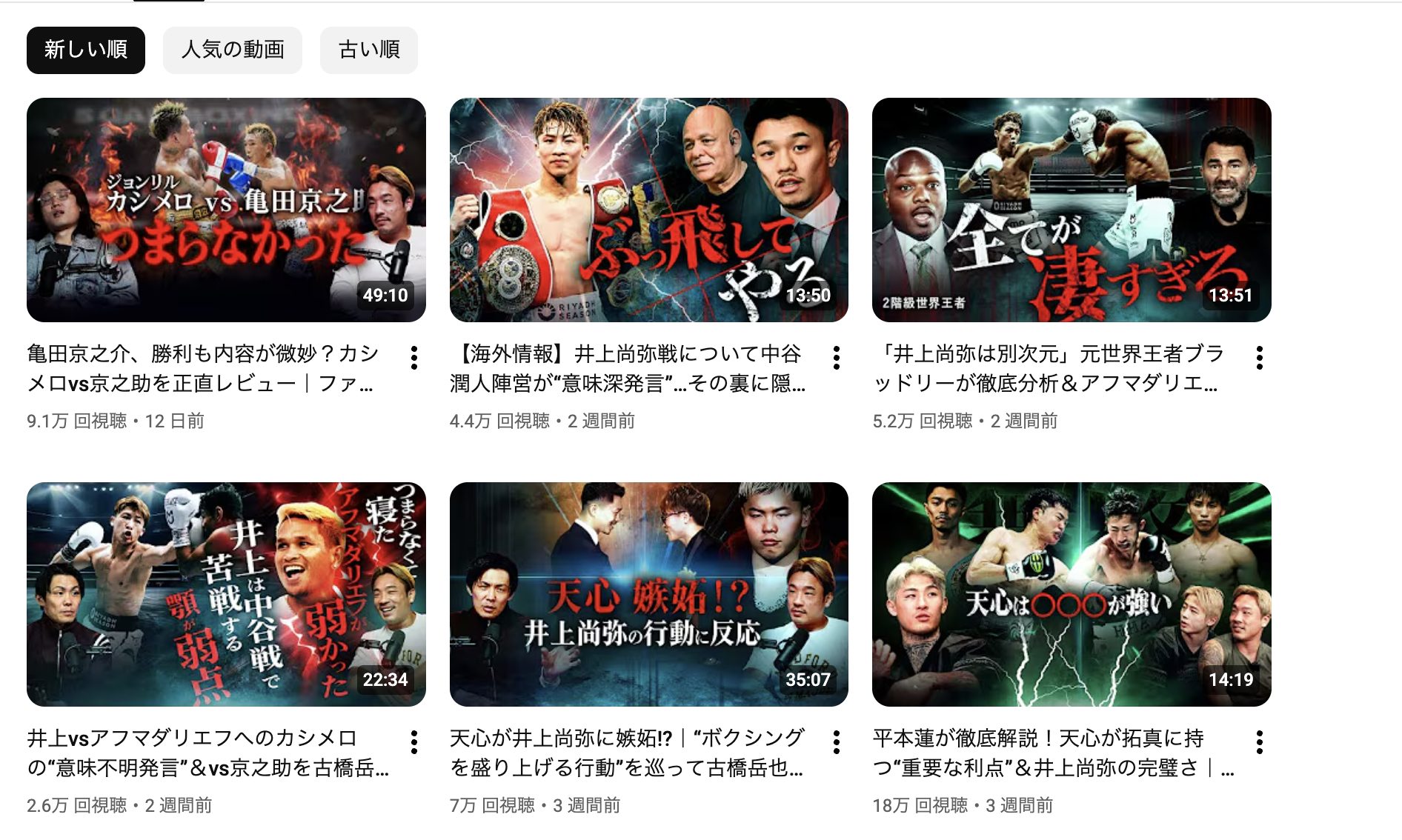The height and width of the screenshot is (840, 1402).
Task: Switch sorting to 古い順
Action: pos(368,50)
